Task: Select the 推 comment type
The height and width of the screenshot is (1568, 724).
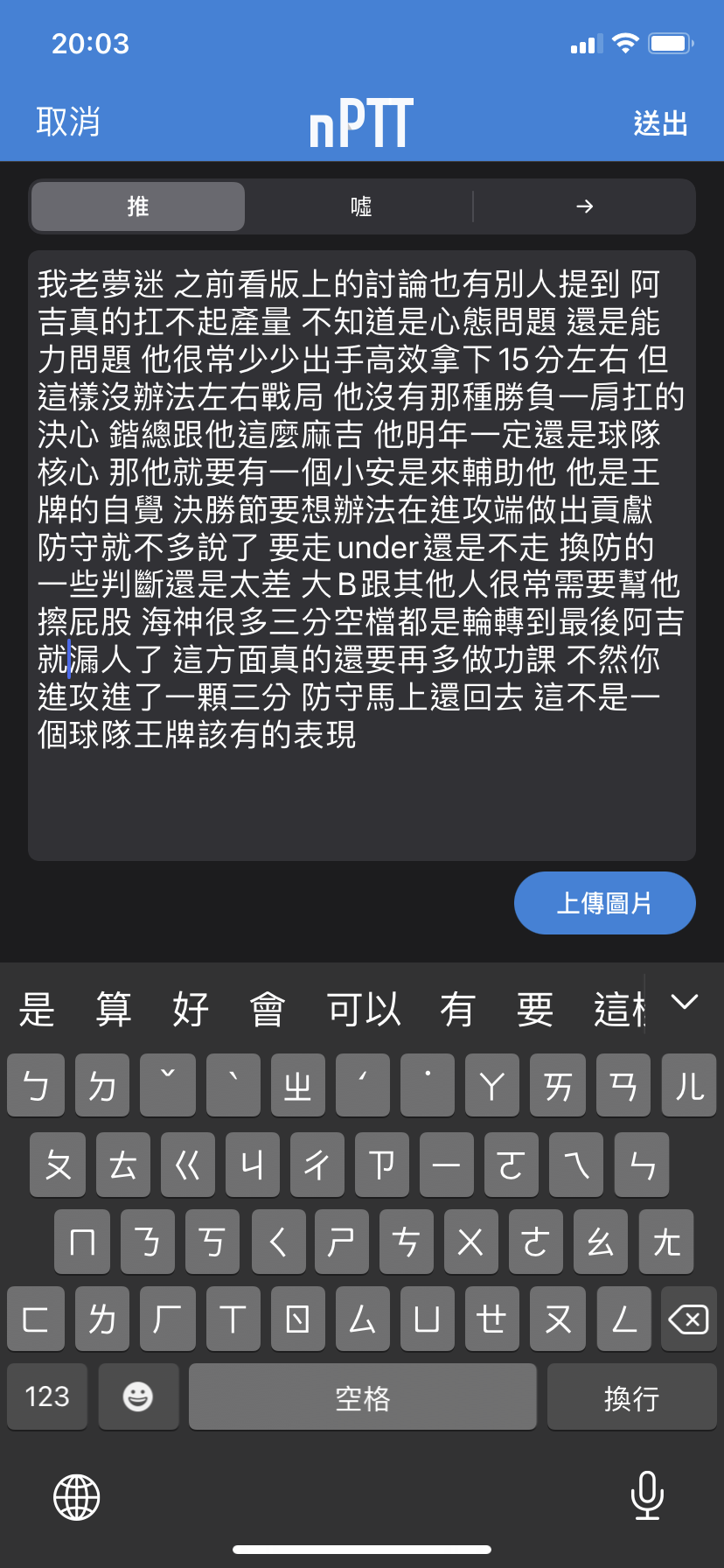Action: pyautogui.click(x=138, y=206)
